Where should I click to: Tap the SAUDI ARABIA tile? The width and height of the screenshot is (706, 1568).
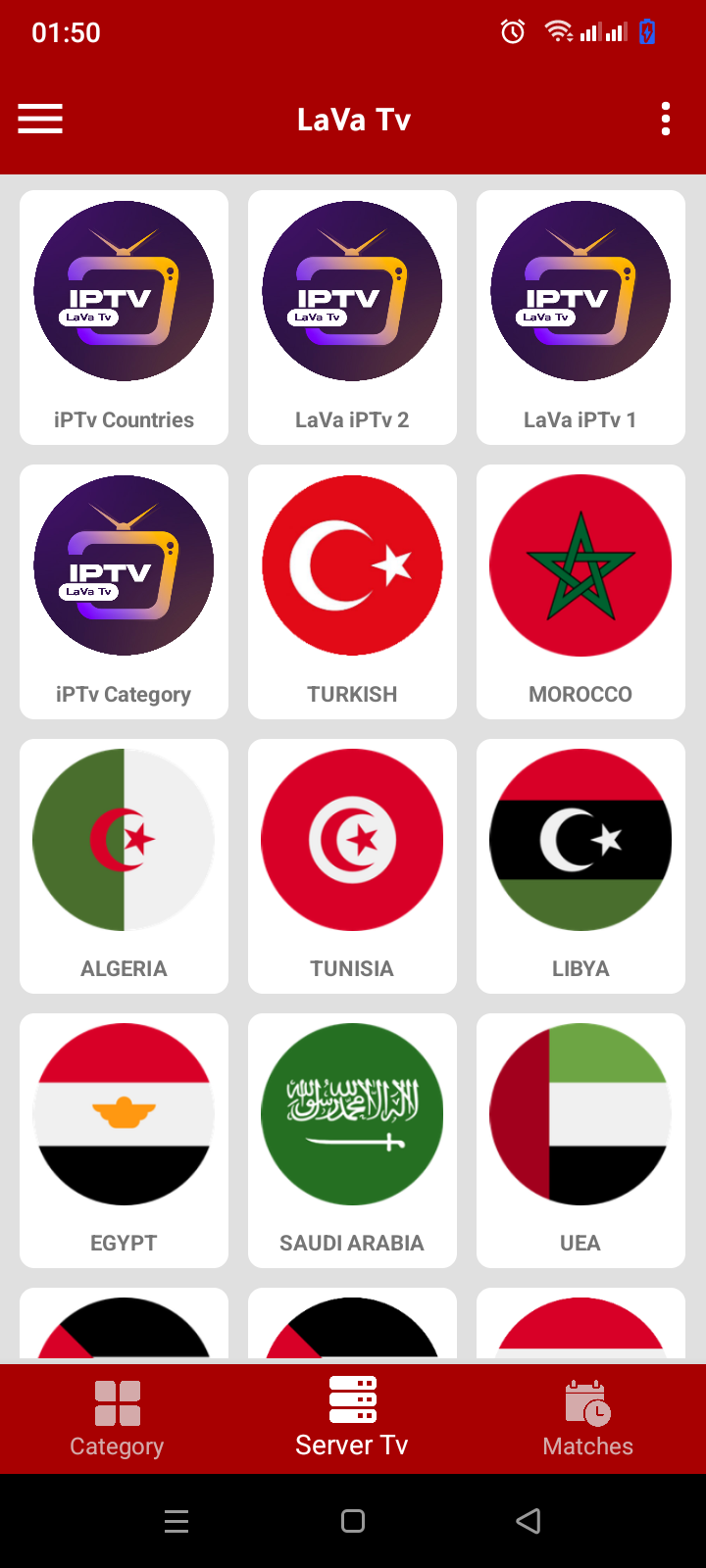point(352,1141)
